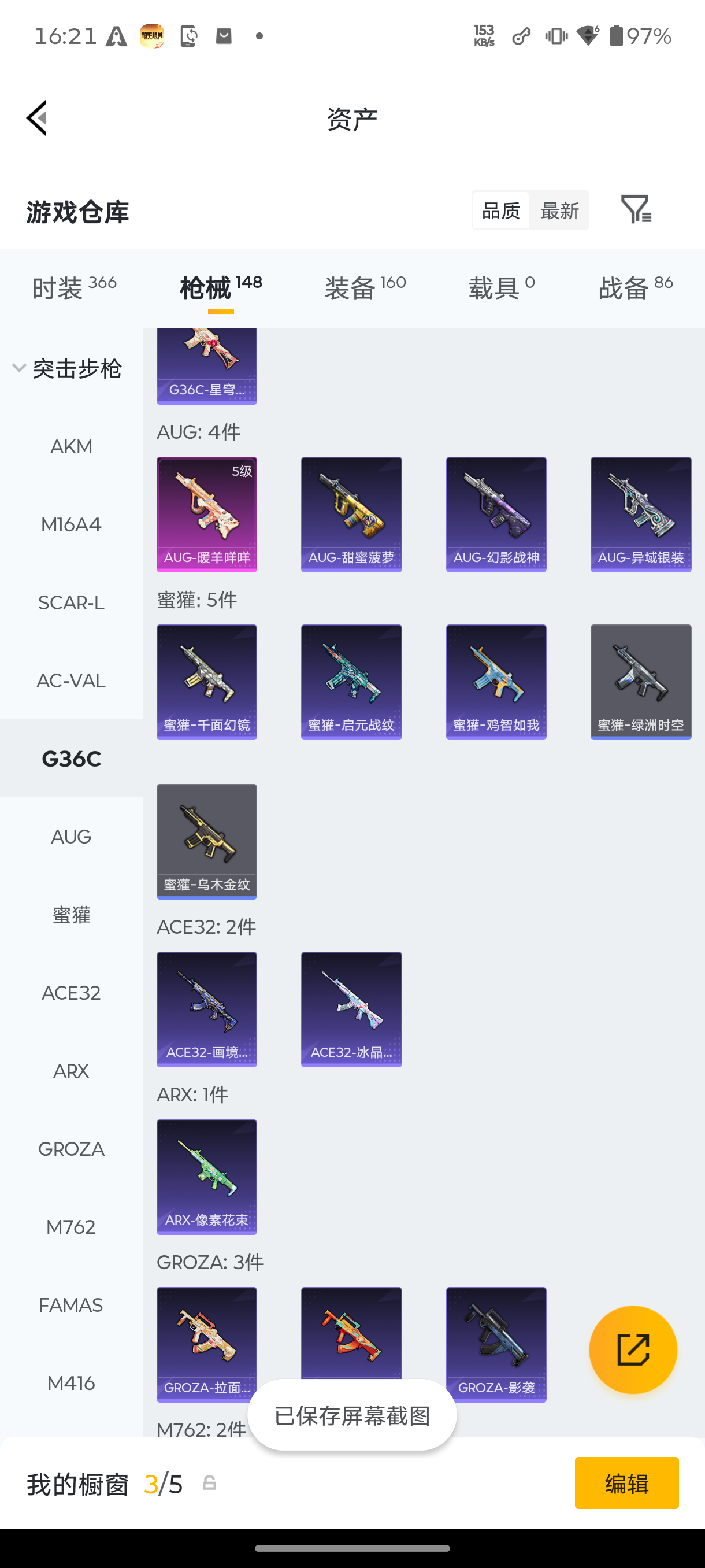Open the ARX-像素花束 skin

coord(207,1177)
